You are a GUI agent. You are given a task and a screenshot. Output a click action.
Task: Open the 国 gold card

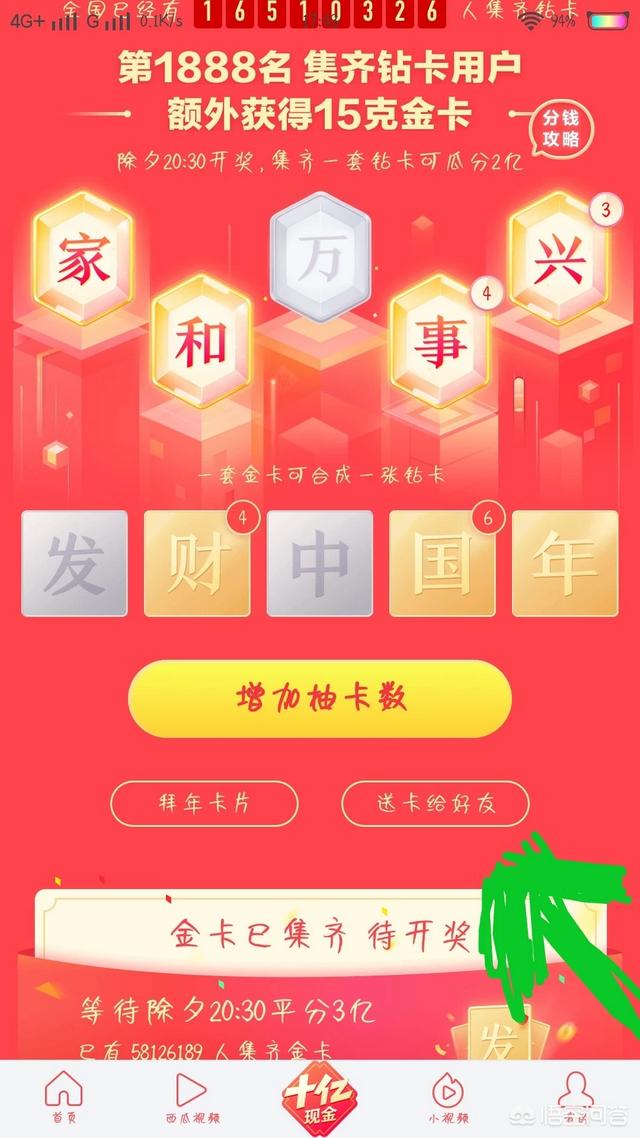(442, 563)
